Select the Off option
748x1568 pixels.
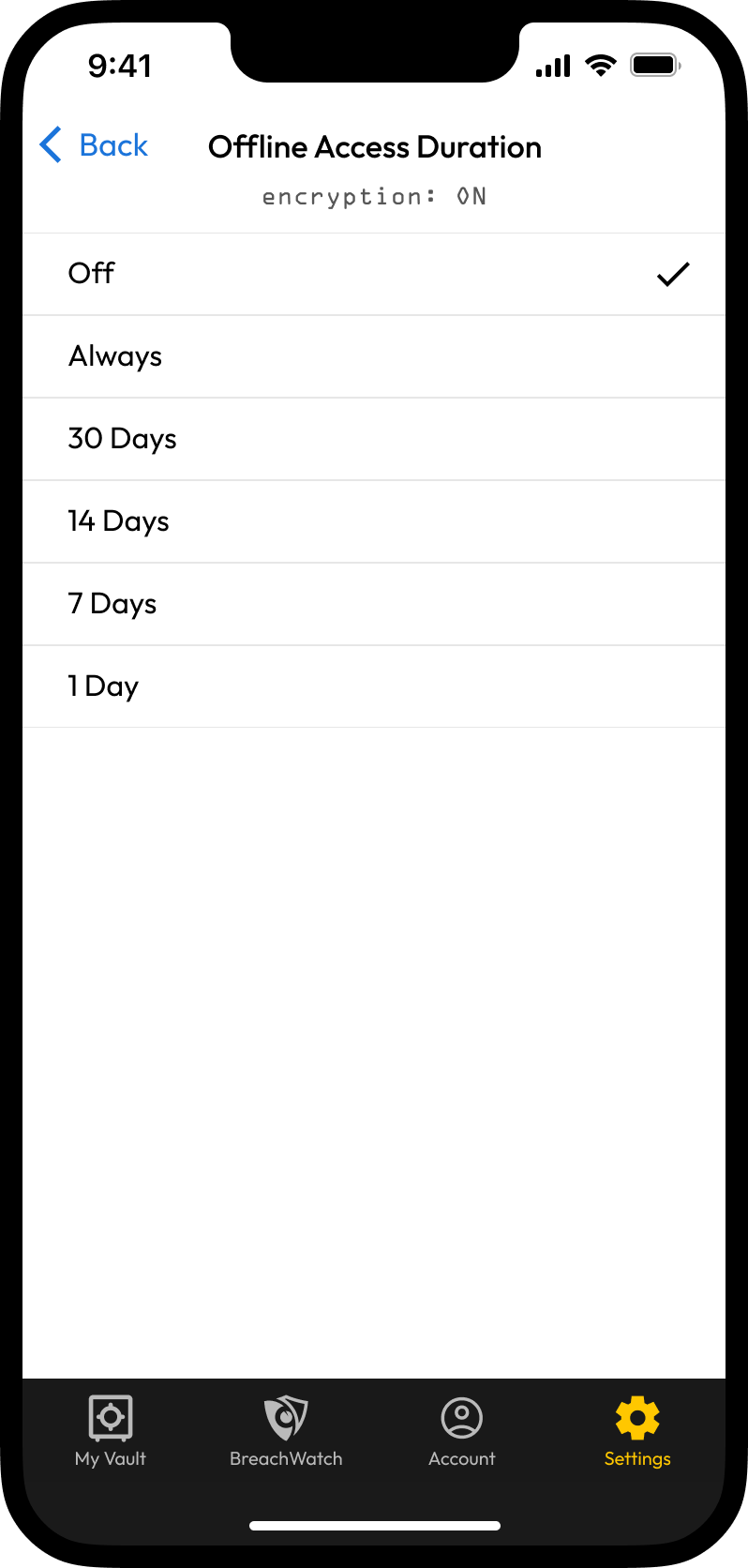373,274
